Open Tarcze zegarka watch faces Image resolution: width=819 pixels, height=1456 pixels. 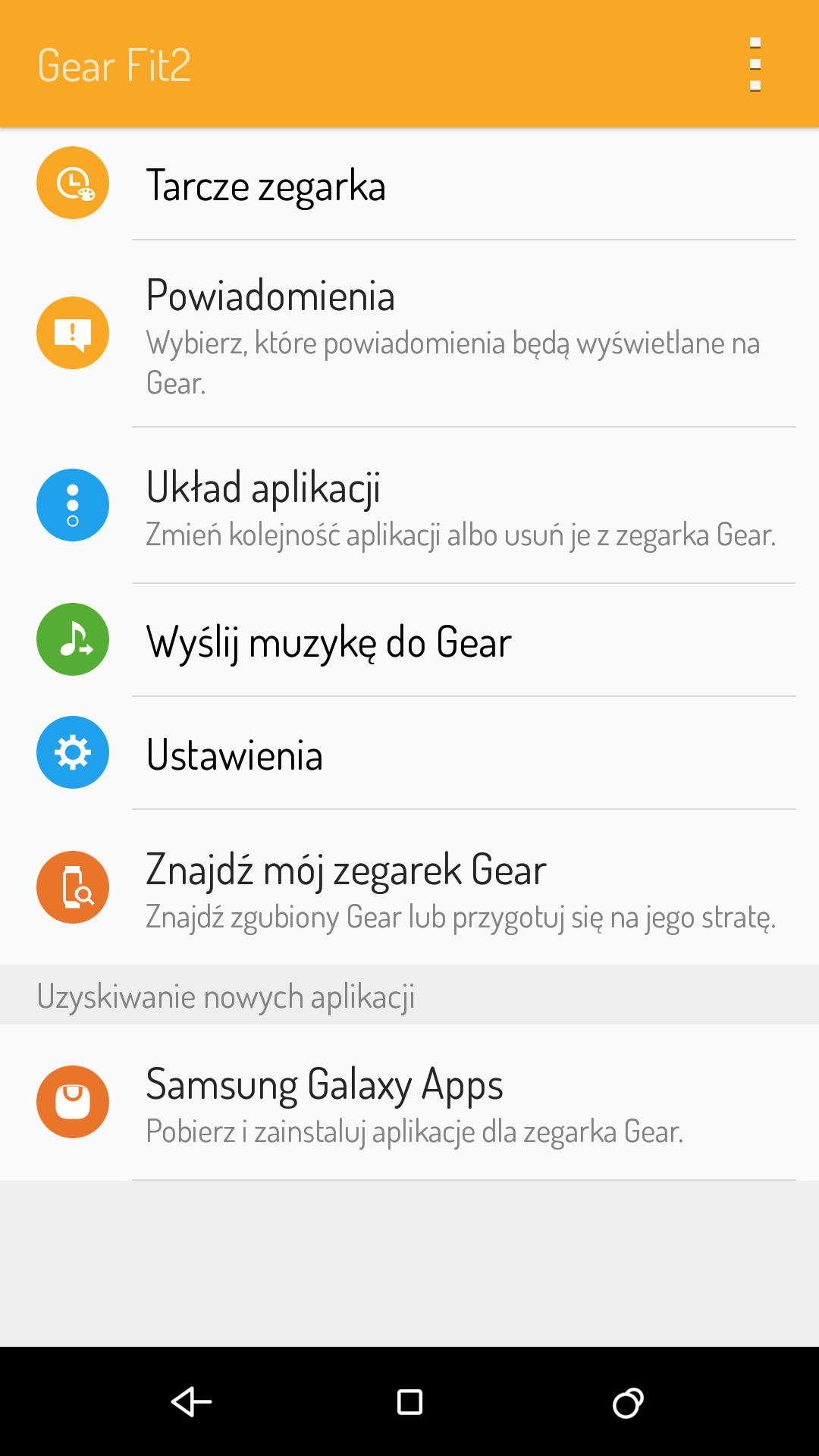tap(409, 184)
